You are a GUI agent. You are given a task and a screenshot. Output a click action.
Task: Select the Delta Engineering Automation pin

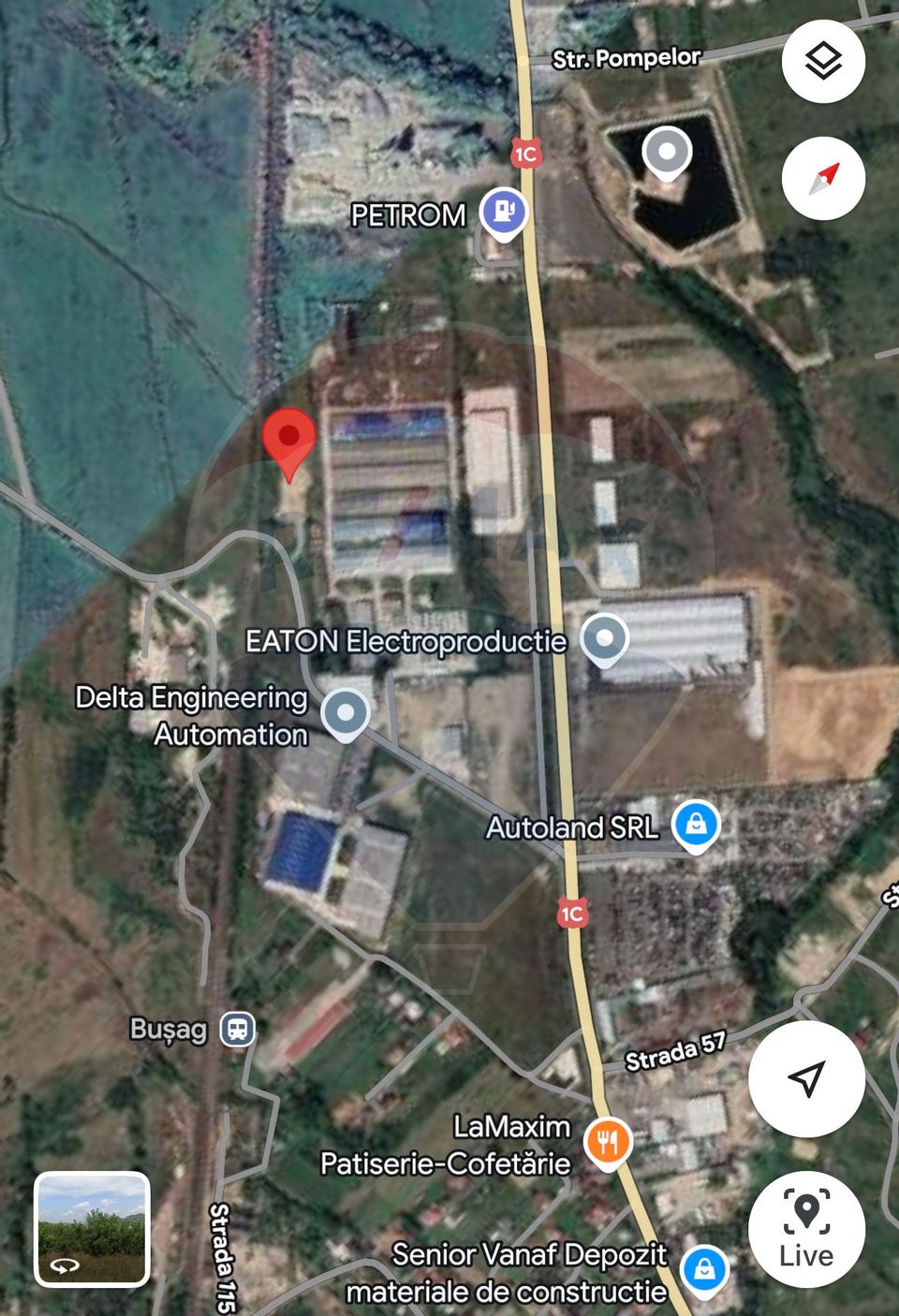346,713
